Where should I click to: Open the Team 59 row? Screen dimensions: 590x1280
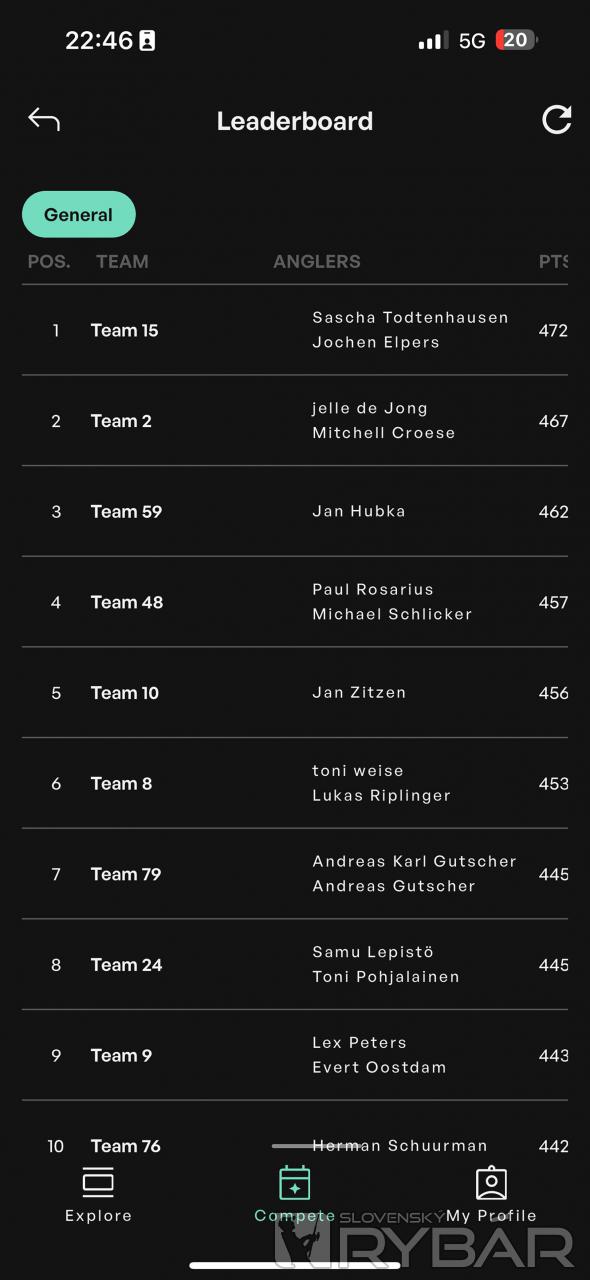[295, 511]
